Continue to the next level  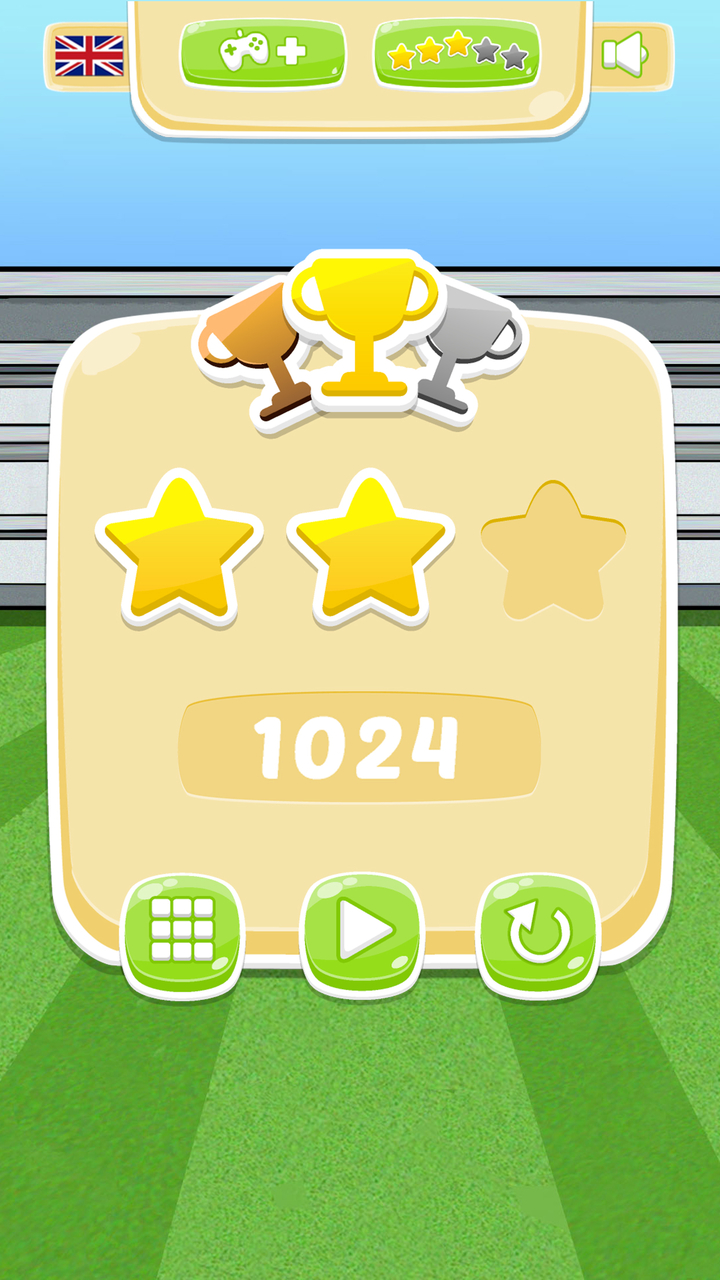tap(362, 932)
